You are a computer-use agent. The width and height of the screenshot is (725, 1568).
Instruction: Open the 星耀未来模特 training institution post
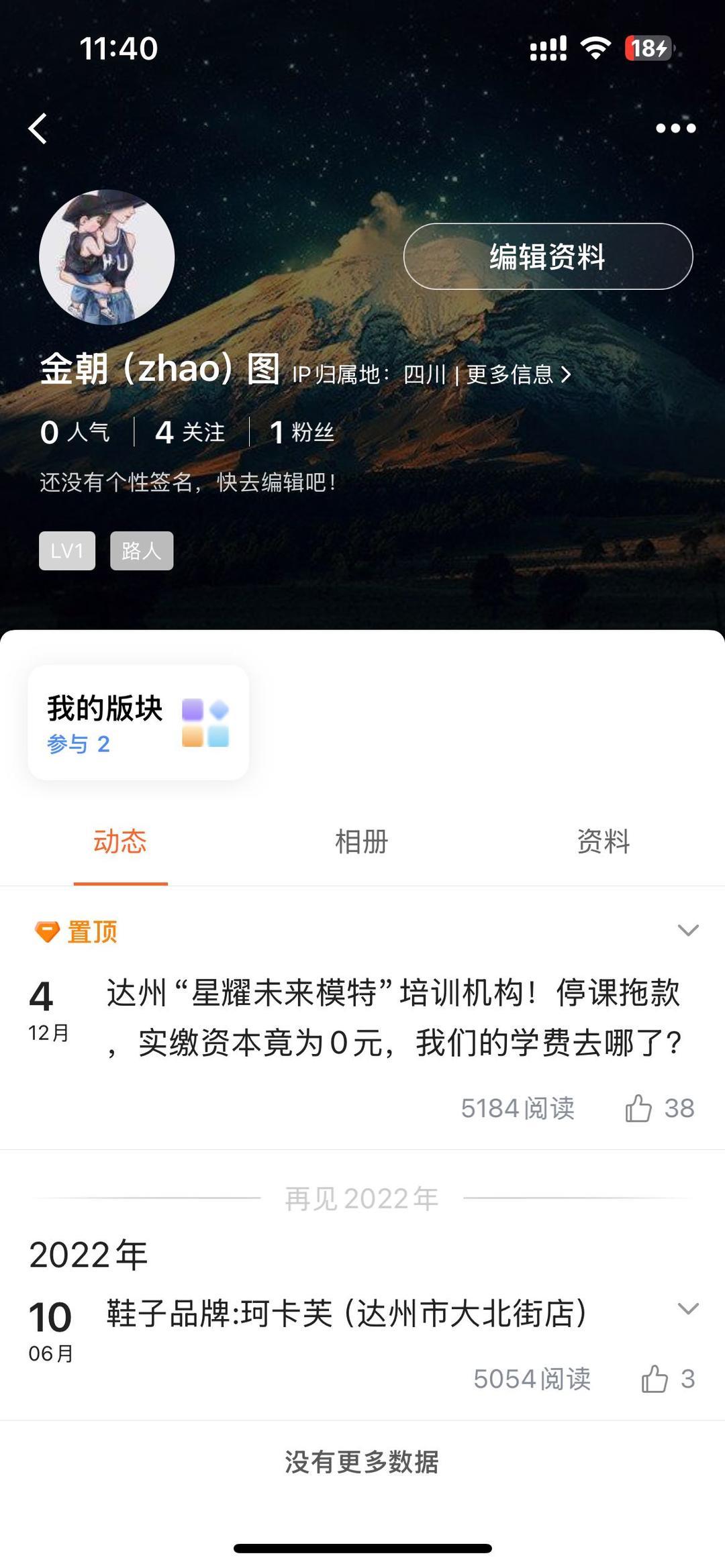pos(393,1018)
